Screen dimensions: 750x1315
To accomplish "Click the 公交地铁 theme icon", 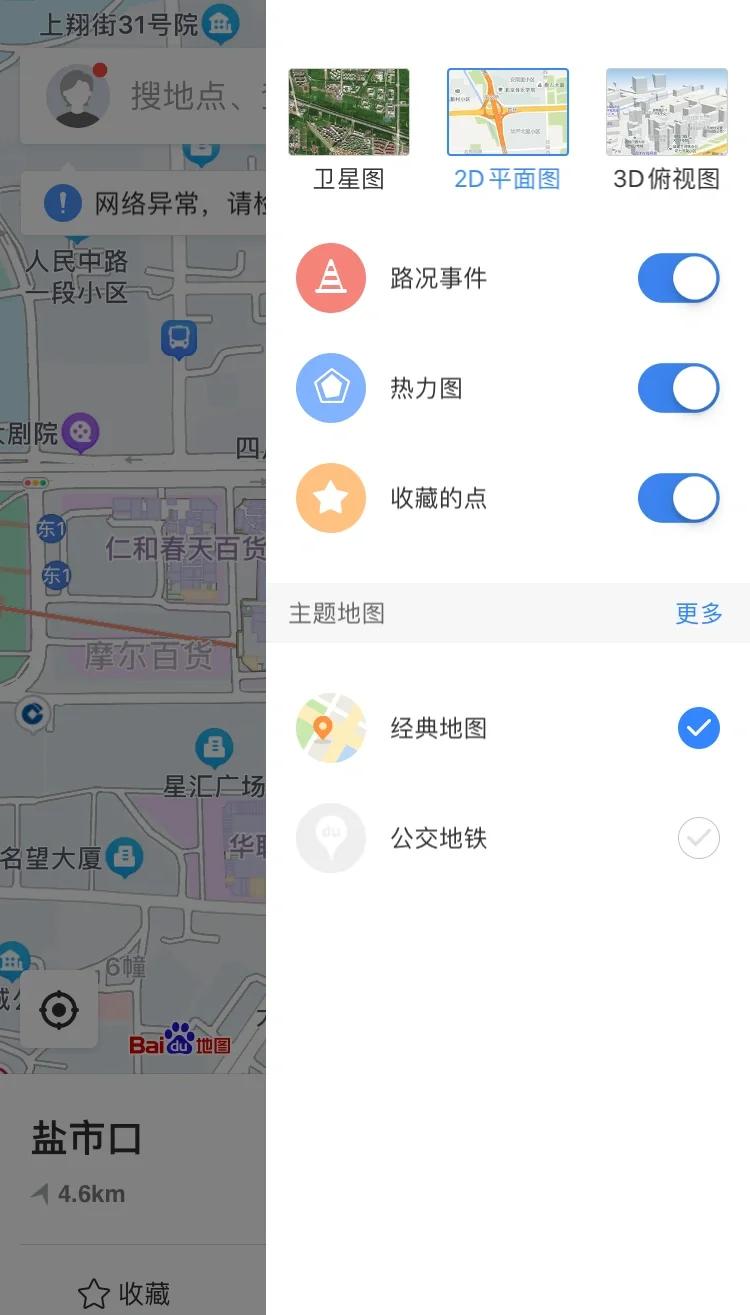I will [331, 838].
